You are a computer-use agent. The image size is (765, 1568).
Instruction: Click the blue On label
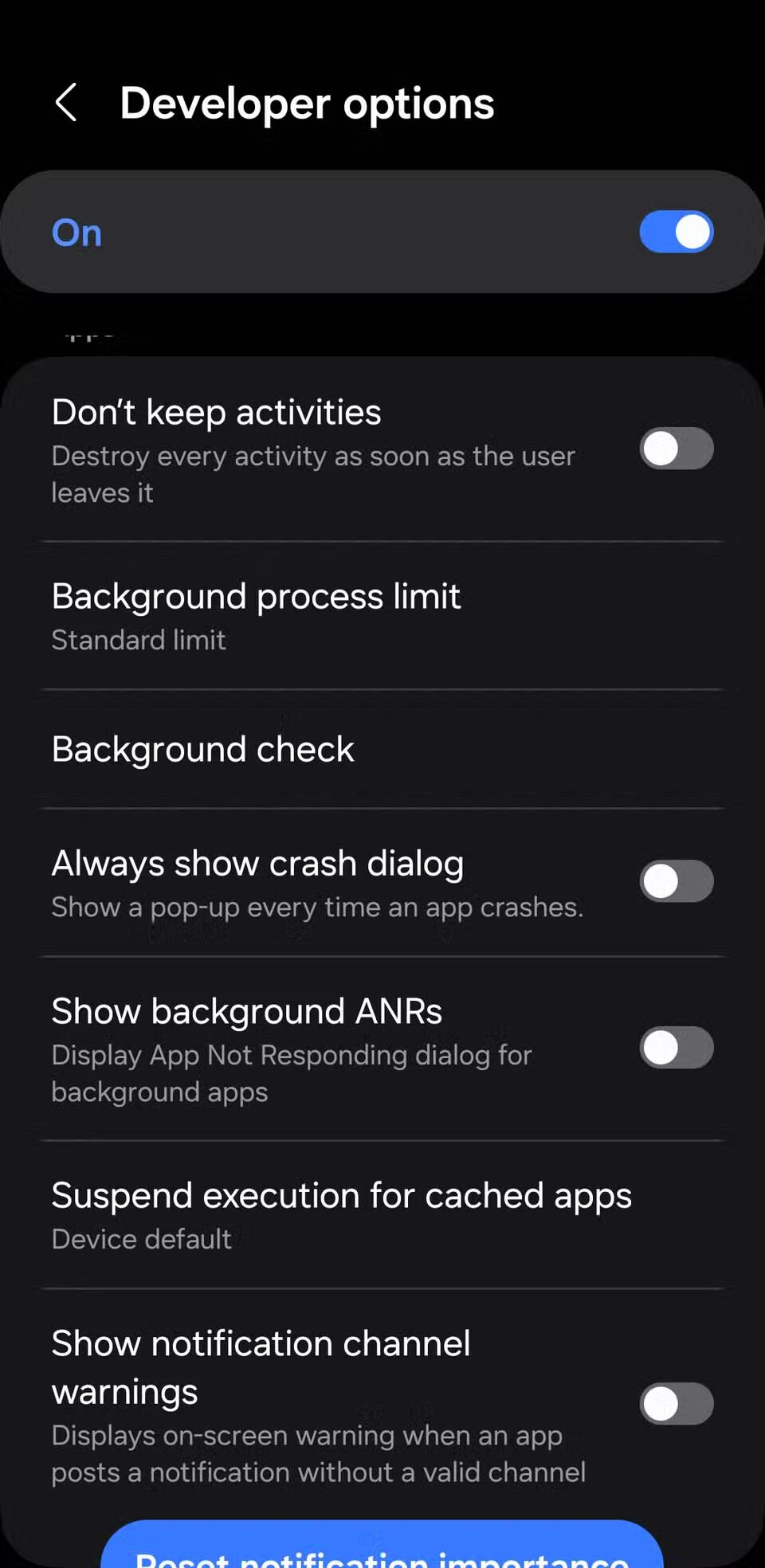click(76, 232)
